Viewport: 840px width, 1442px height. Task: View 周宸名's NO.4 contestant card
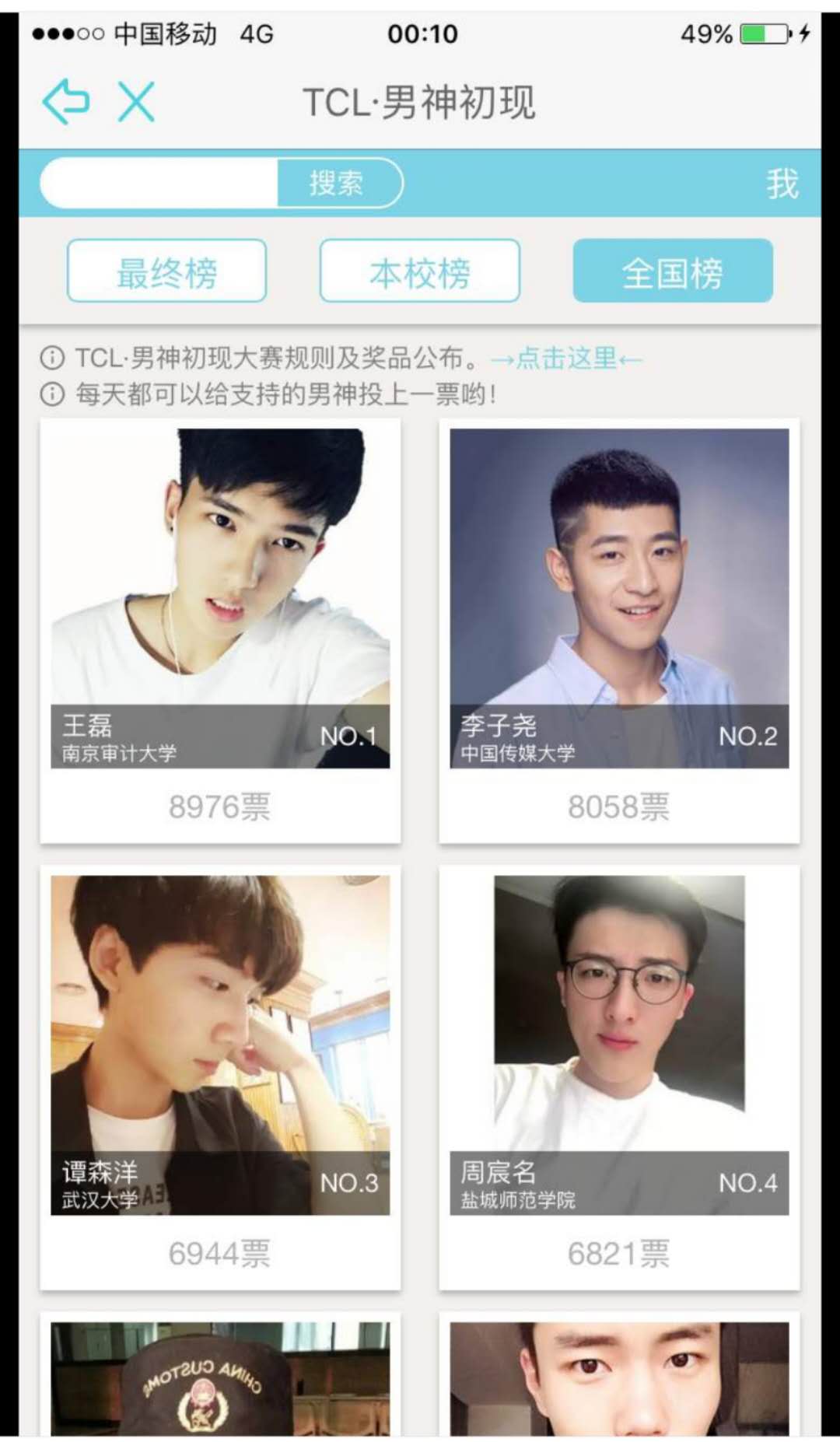pos(619,1045)
